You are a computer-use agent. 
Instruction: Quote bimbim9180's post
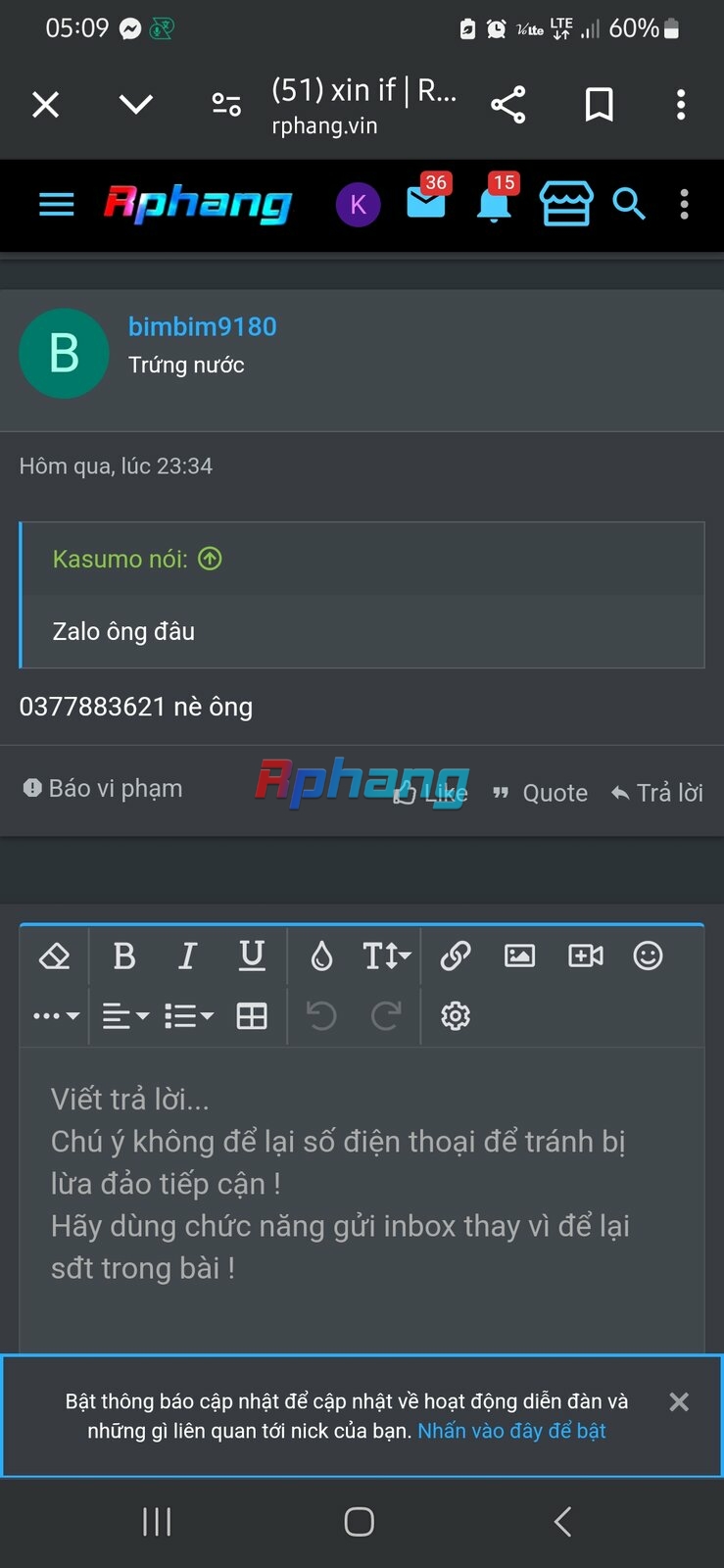coord(540,793)
